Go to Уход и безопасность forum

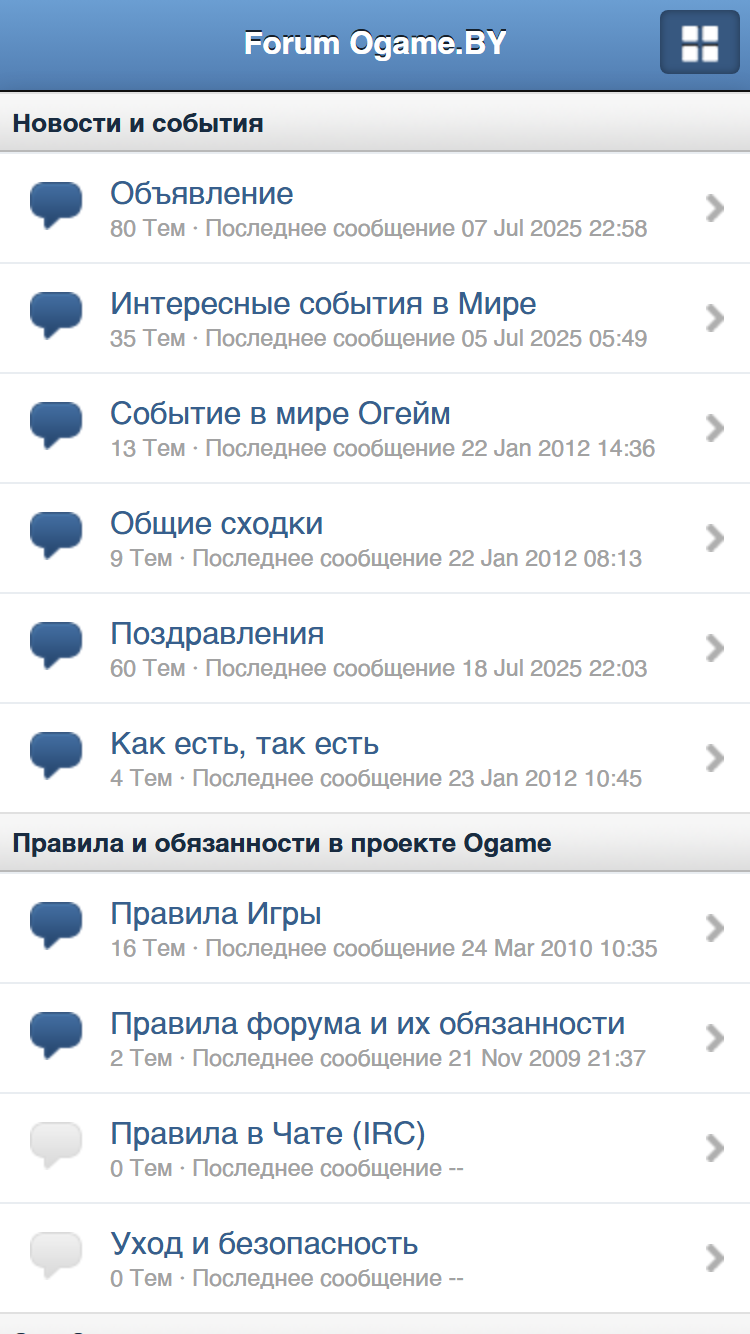coord(375,1258)
